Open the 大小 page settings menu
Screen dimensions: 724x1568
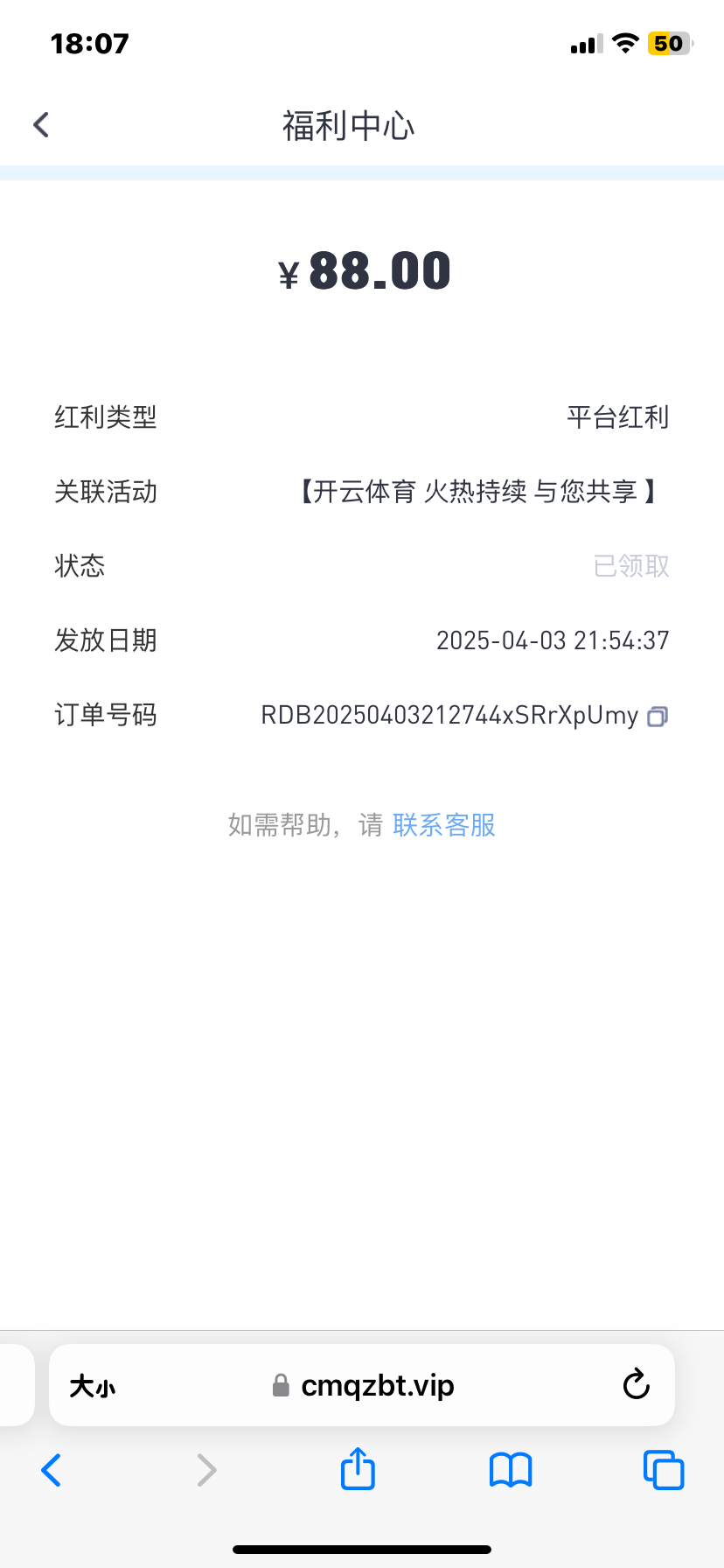coord(92,1386)
